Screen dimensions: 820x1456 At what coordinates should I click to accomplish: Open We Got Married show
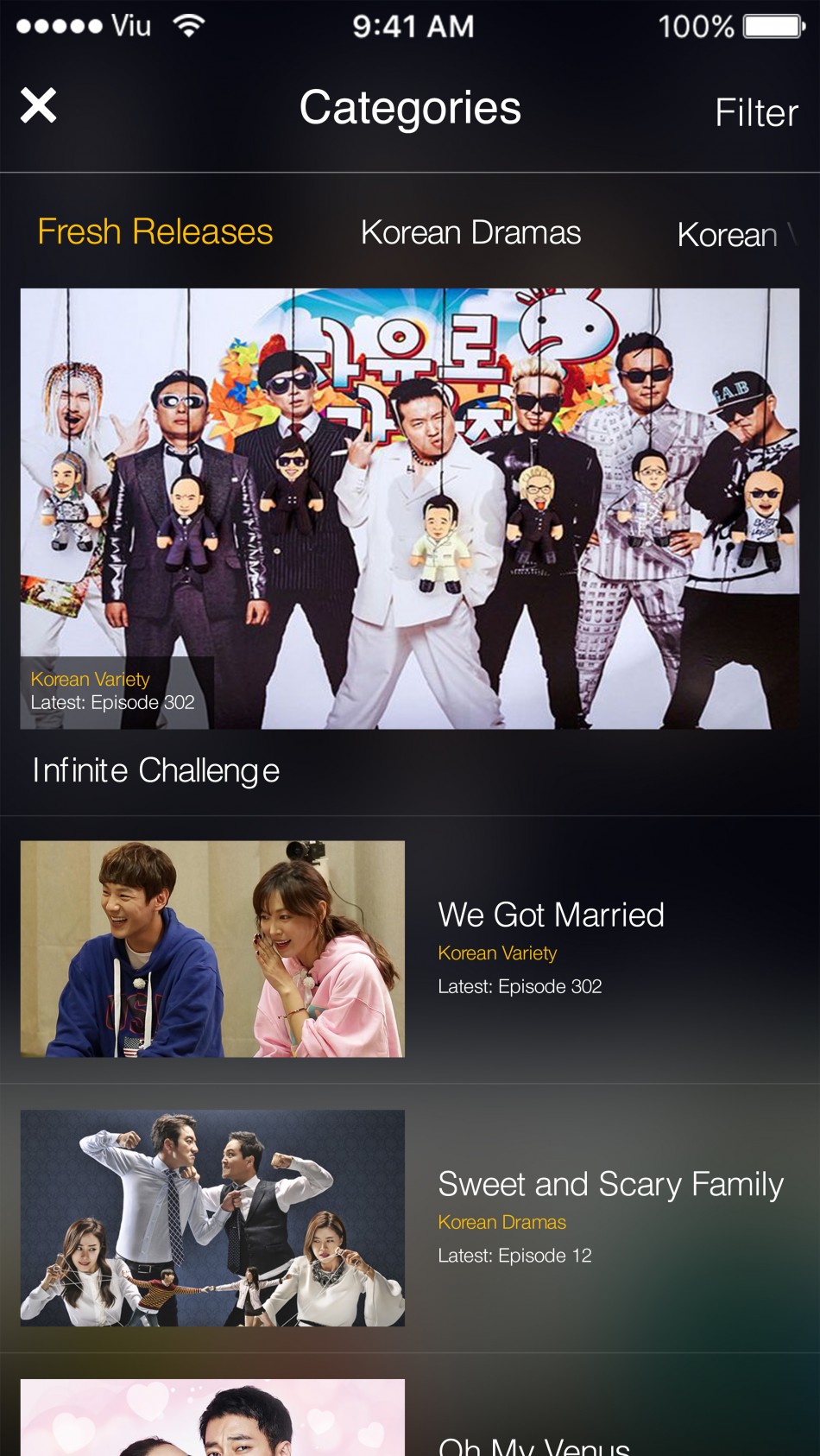pos(410,949)
